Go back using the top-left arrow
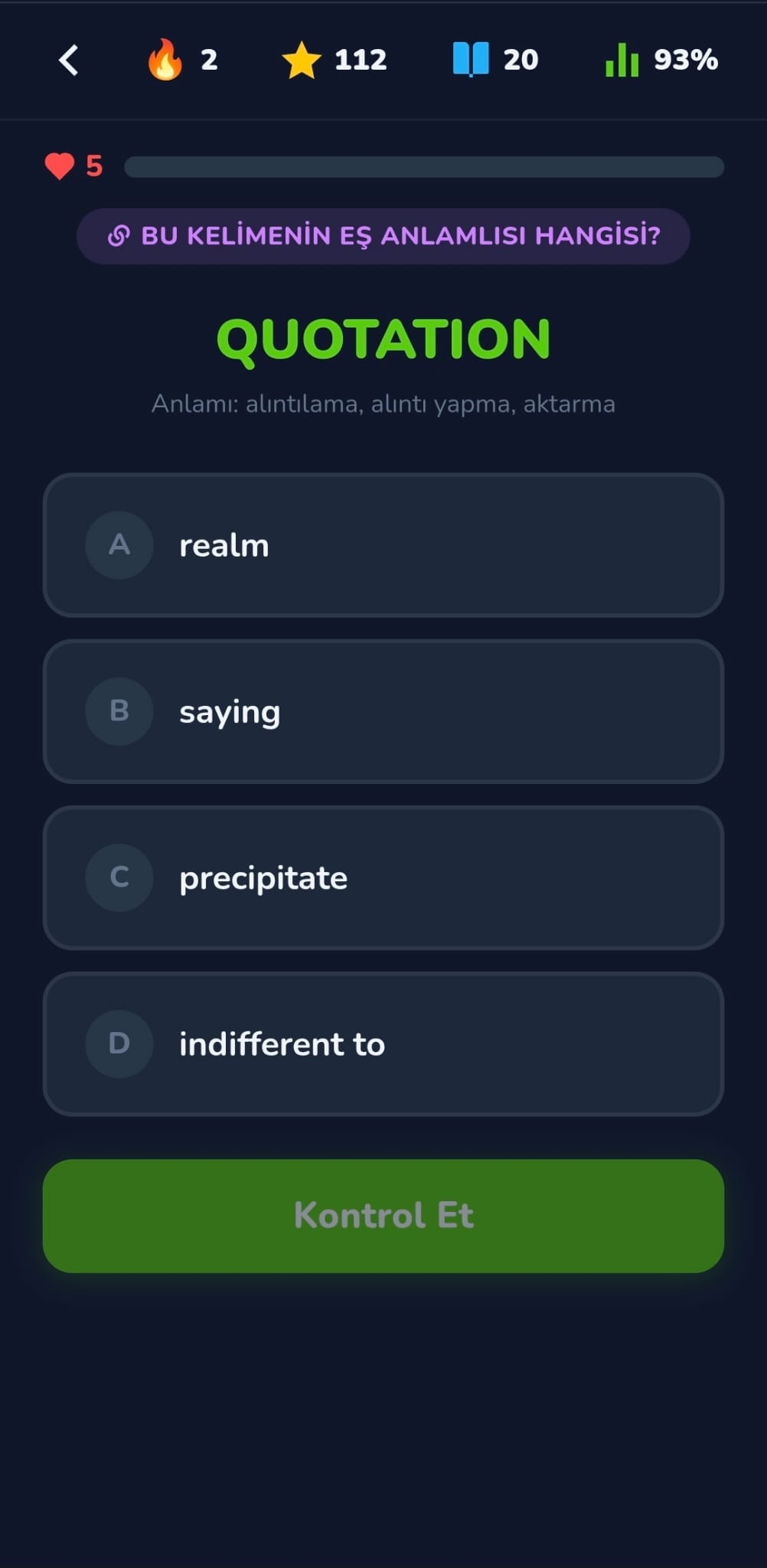The width and height of the screenshot is (767, 1568). (69, 60)
